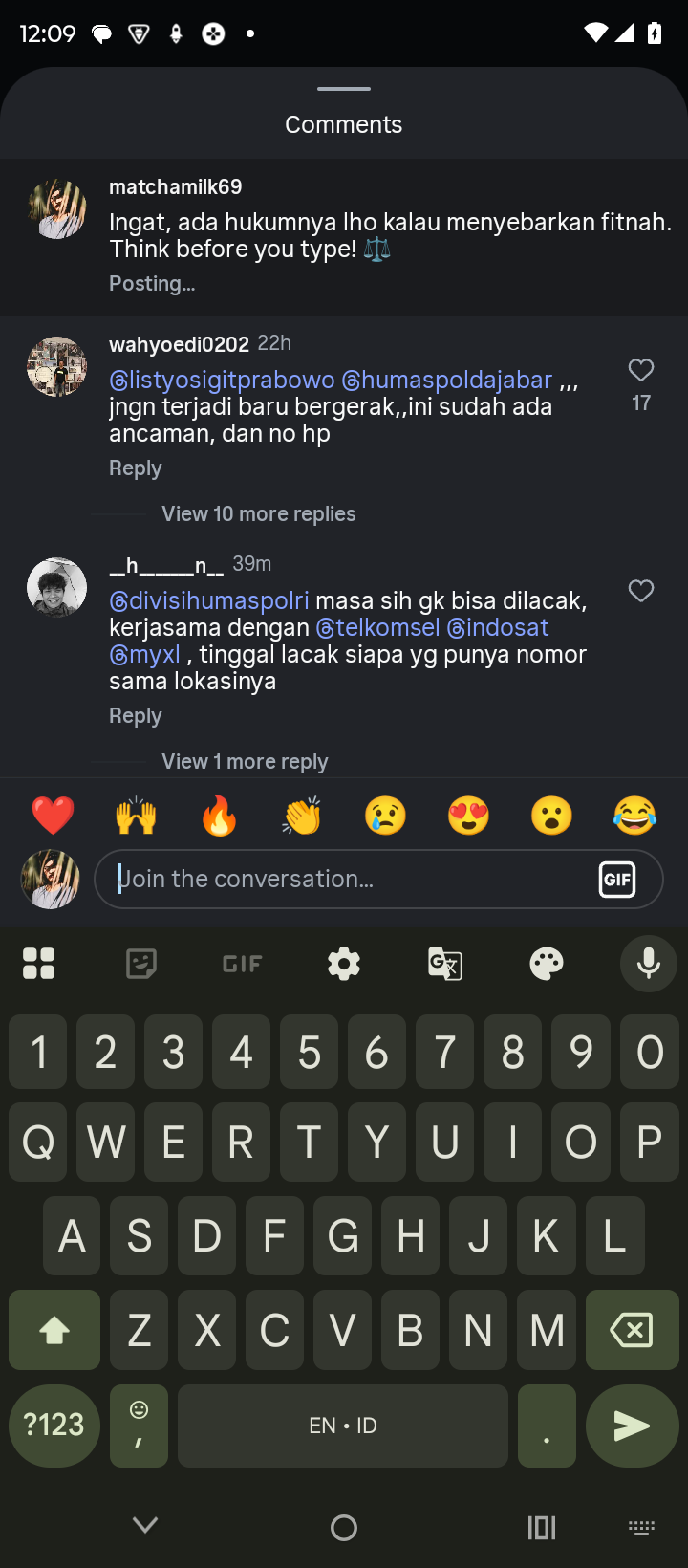This screenshot has width=688, height=1568.
Task: Open the @humaspoldajabar mention
Action: [447, 381]
